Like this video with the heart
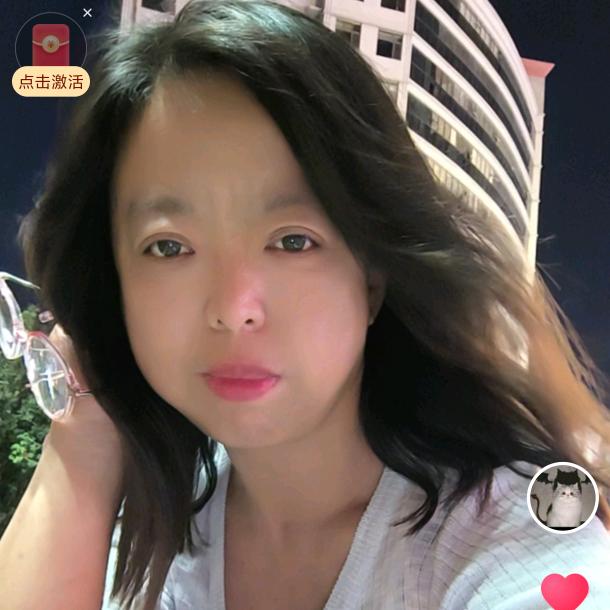This screenshot has width=610, height=610. click(564, 591)
